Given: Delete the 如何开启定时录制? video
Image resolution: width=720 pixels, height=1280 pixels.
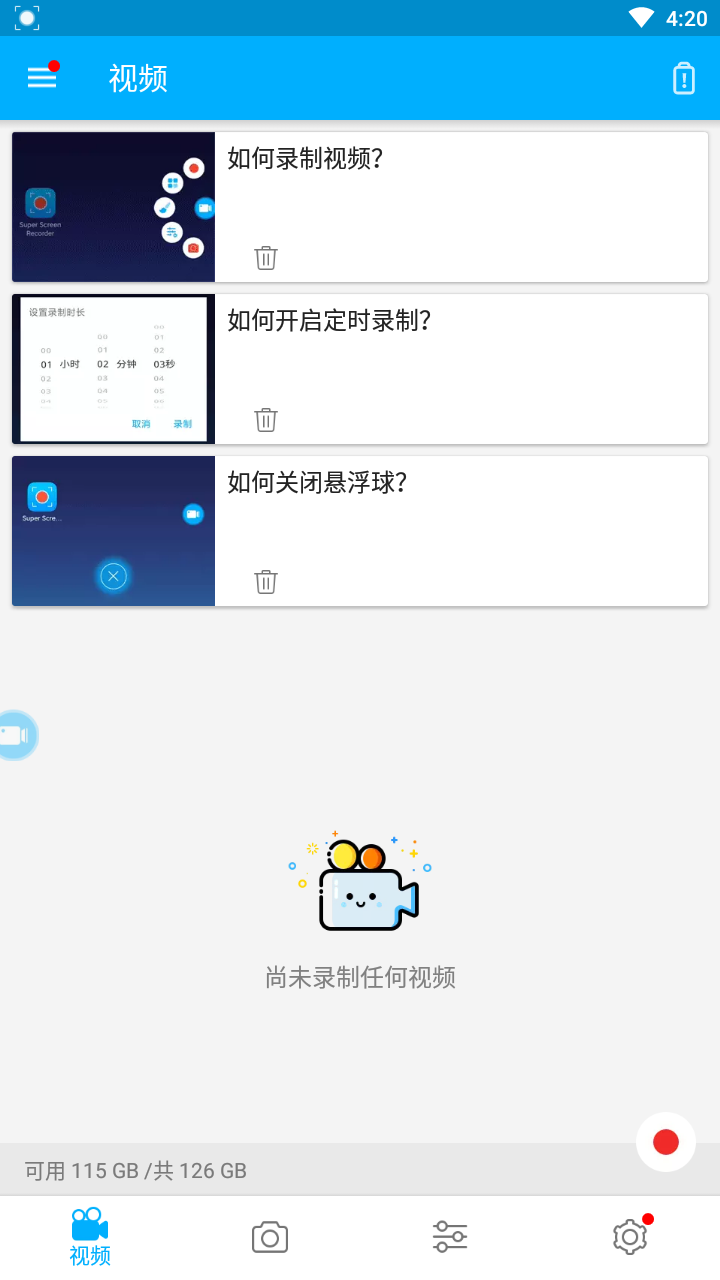Looking at the screenshot, I should coord(266,419).
